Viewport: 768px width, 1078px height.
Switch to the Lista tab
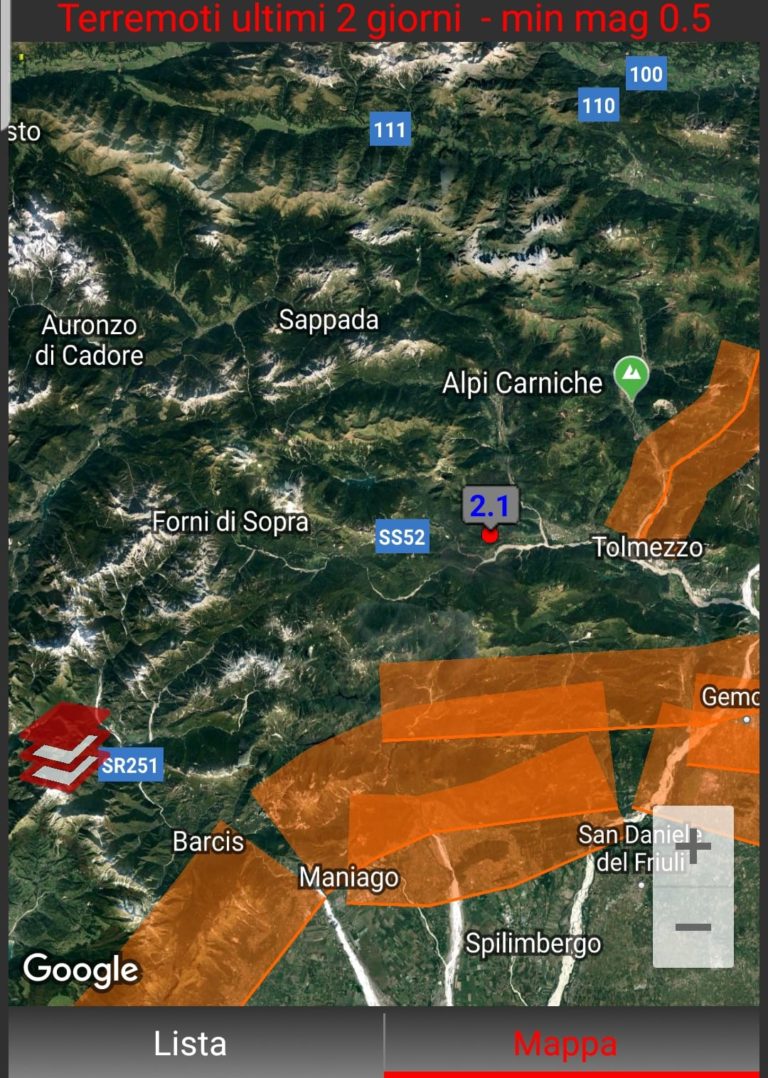pos(190,1044)
